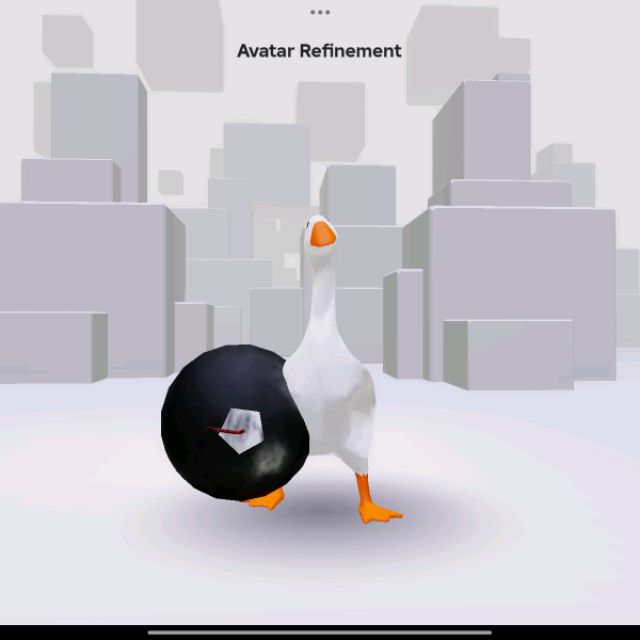Open the three-dots multitasking menu at top
This screenshot has height=640, width=640.
pos(320,12)
